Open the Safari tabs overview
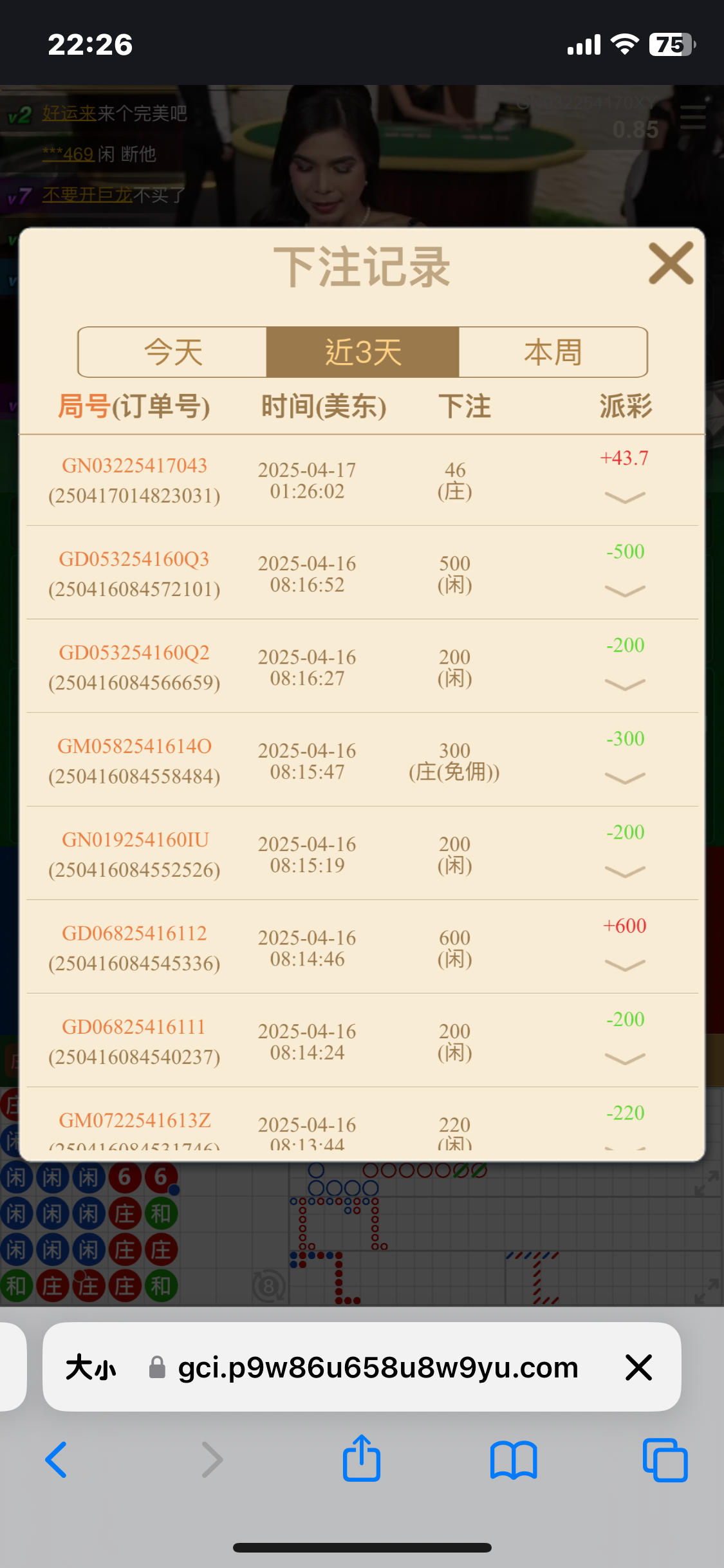The image size is (724, 1568). coord(665,1460)
